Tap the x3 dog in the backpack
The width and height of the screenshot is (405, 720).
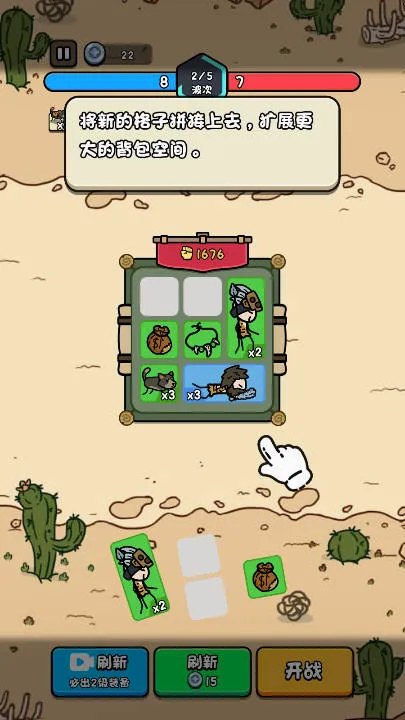[x=159, y=384]
